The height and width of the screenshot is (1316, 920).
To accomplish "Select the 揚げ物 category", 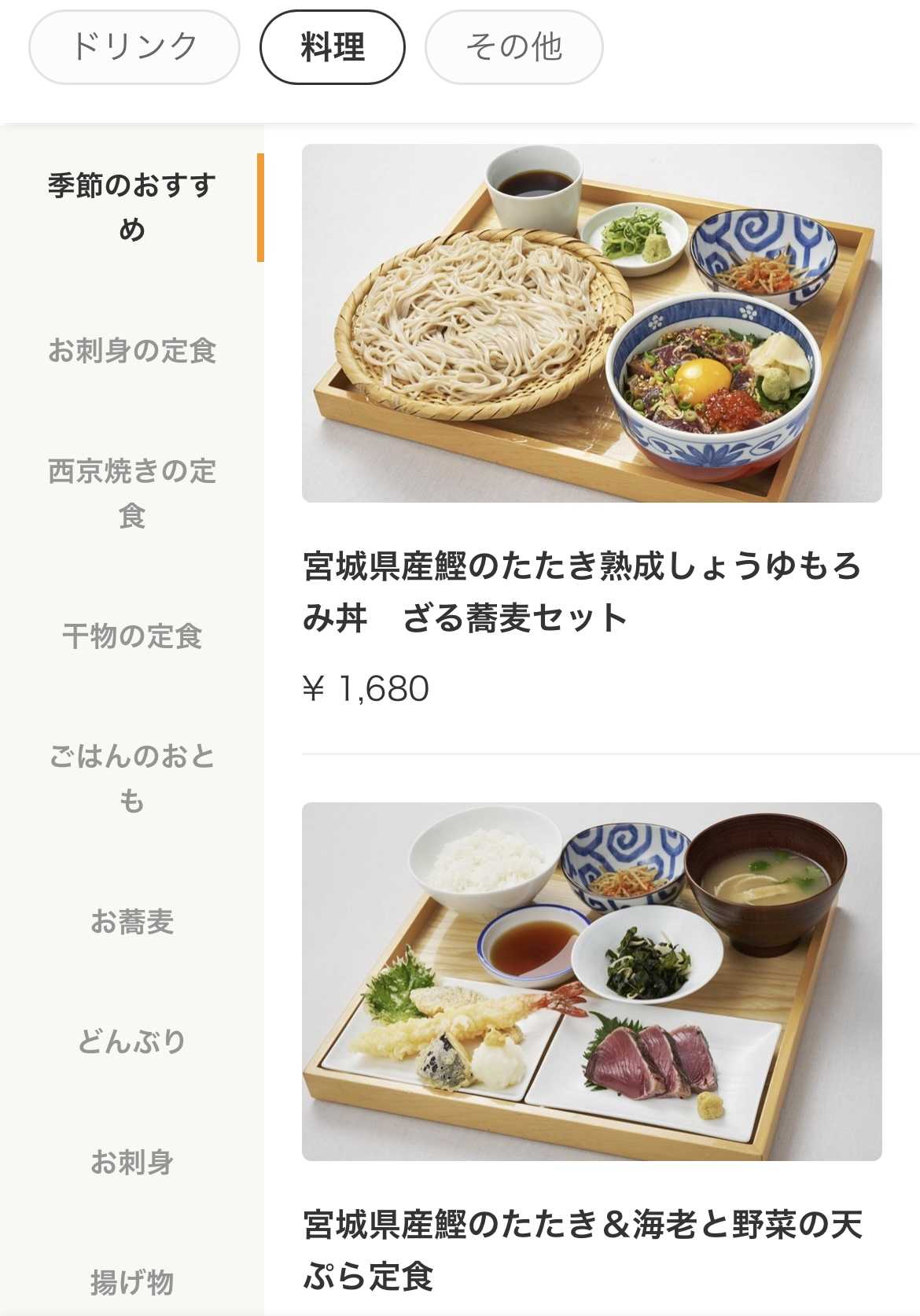I will click(132, 1282).
